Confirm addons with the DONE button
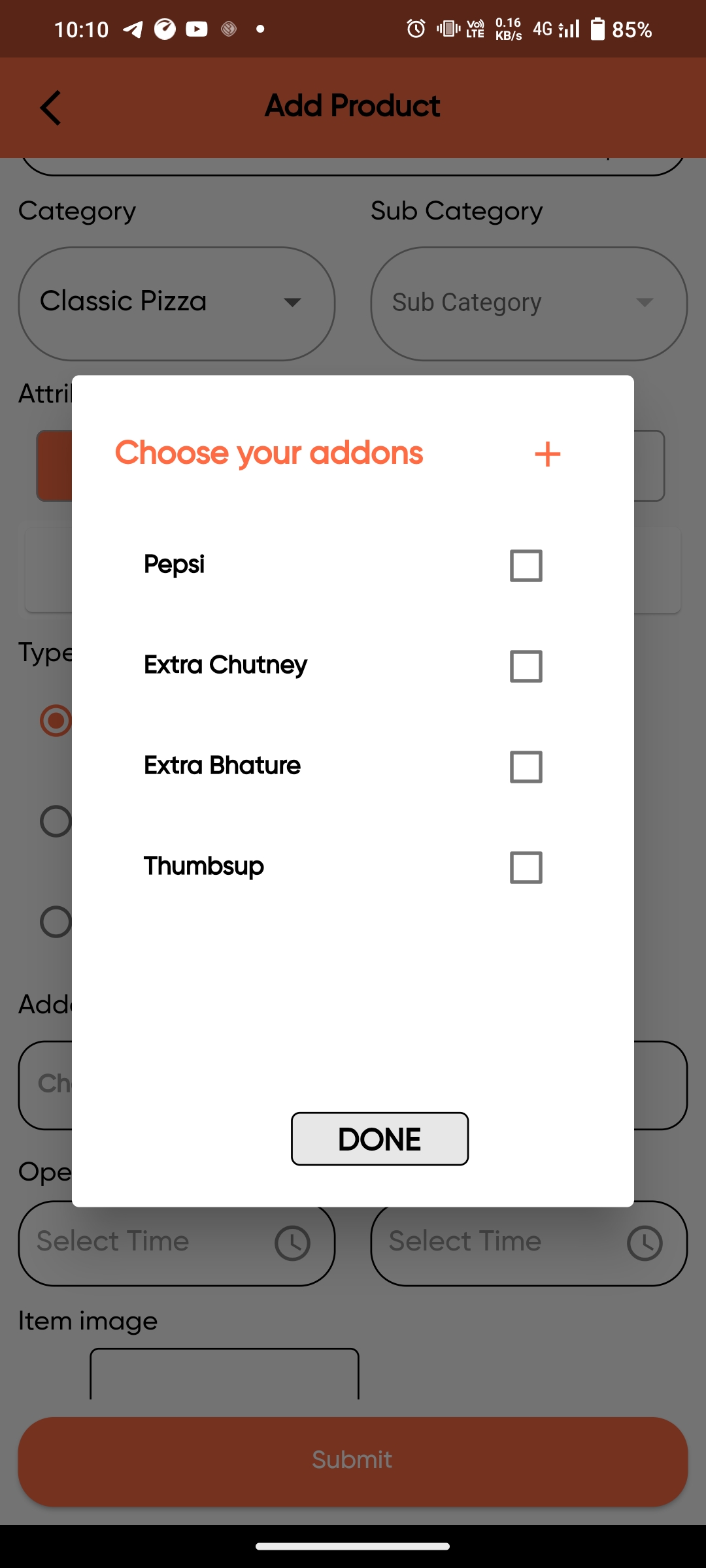 pyautogui.click(x=379, y=1139)
